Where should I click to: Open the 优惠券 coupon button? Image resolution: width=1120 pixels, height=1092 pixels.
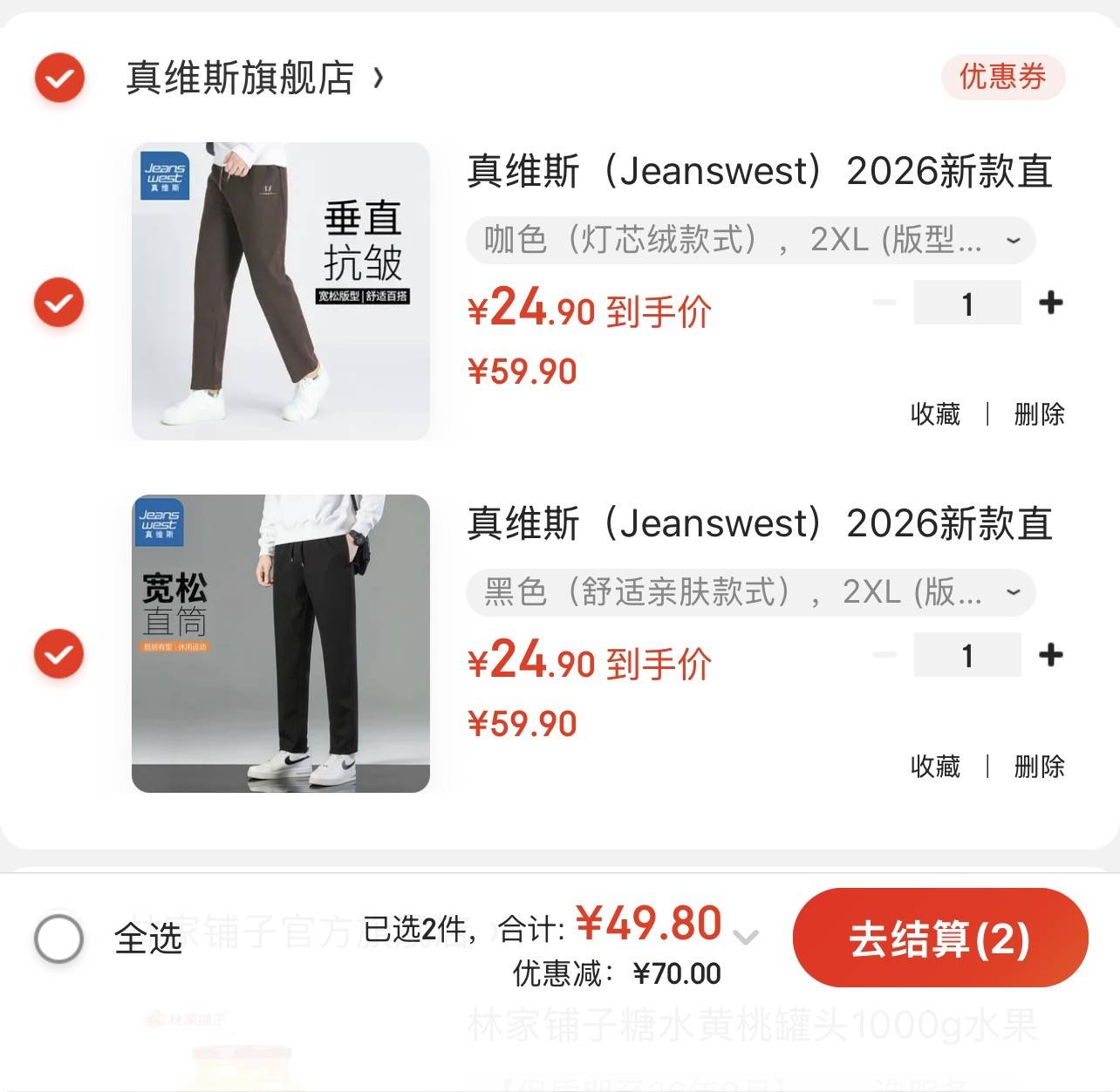pos(1002,77)
